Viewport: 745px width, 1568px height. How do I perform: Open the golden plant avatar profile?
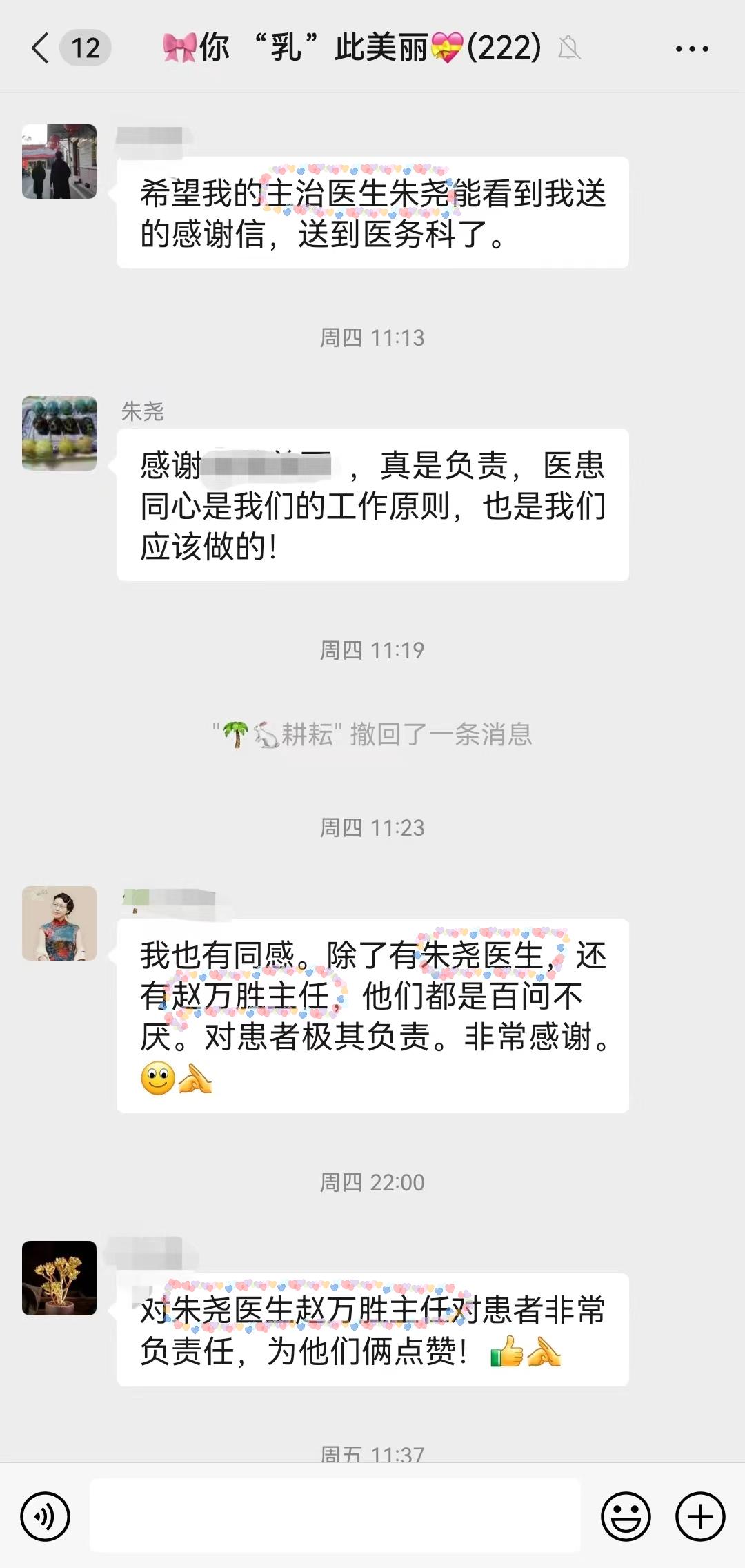[59, 1278]
